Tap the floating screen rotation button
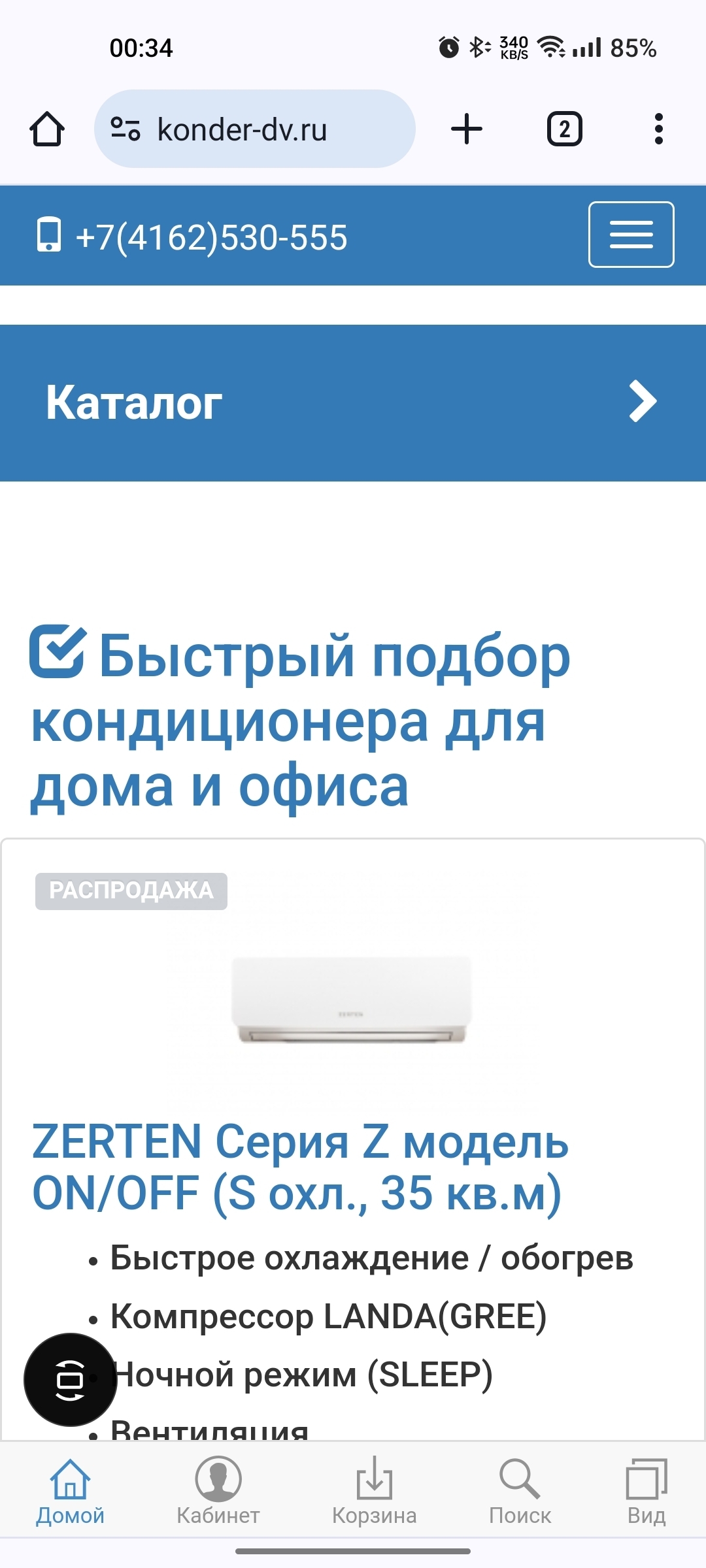This screenshot has height=1568, width=706. [x=70, y=1380]
